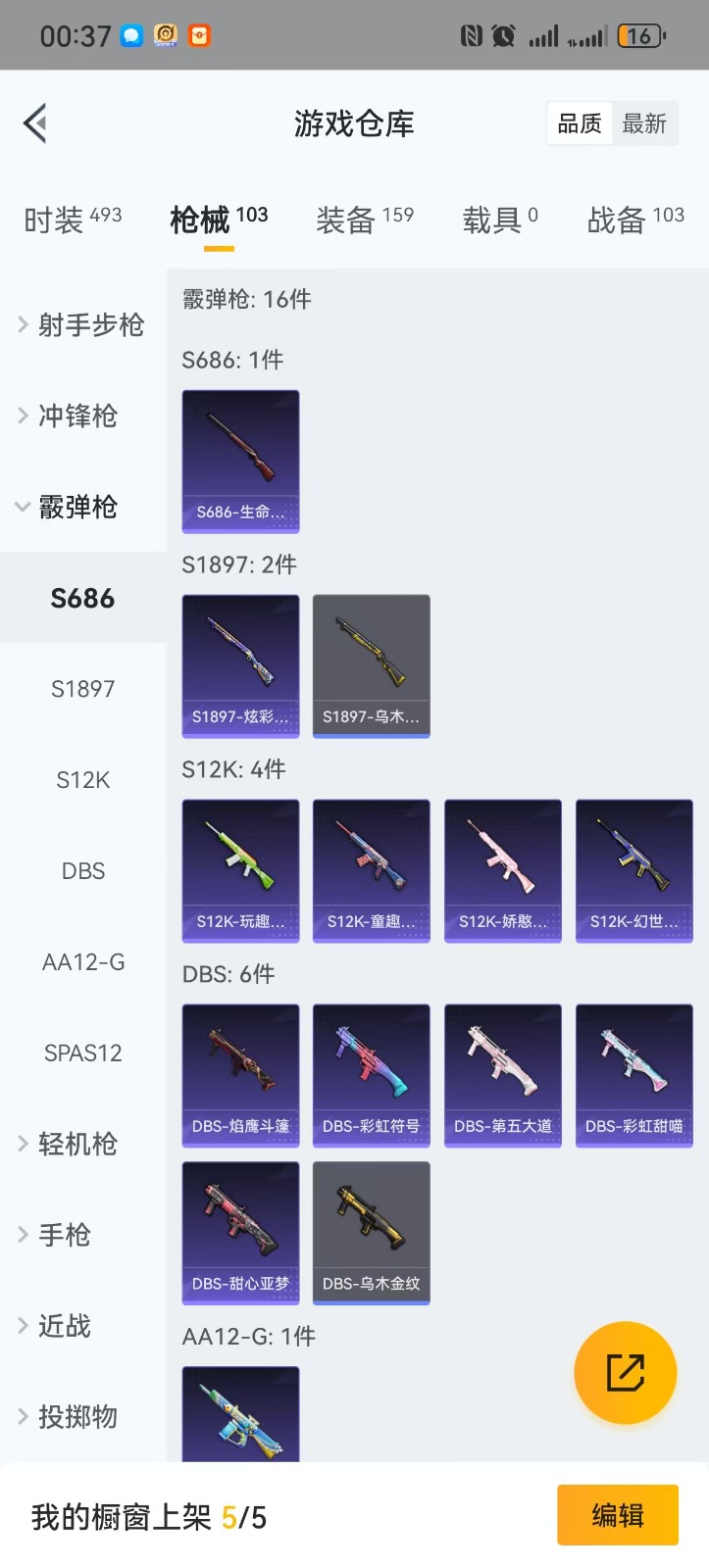The width and height of the screenshot is (709, 1568).
Task: Open the S686-生命 skin tile
Action: click(240, 461)
